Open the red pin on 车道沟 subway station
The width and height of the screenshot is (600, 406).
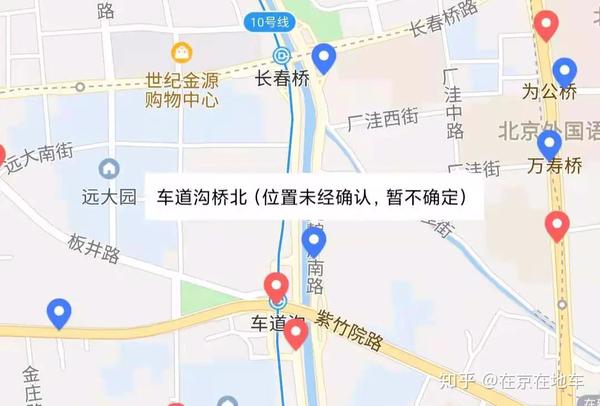click(277, 285)
